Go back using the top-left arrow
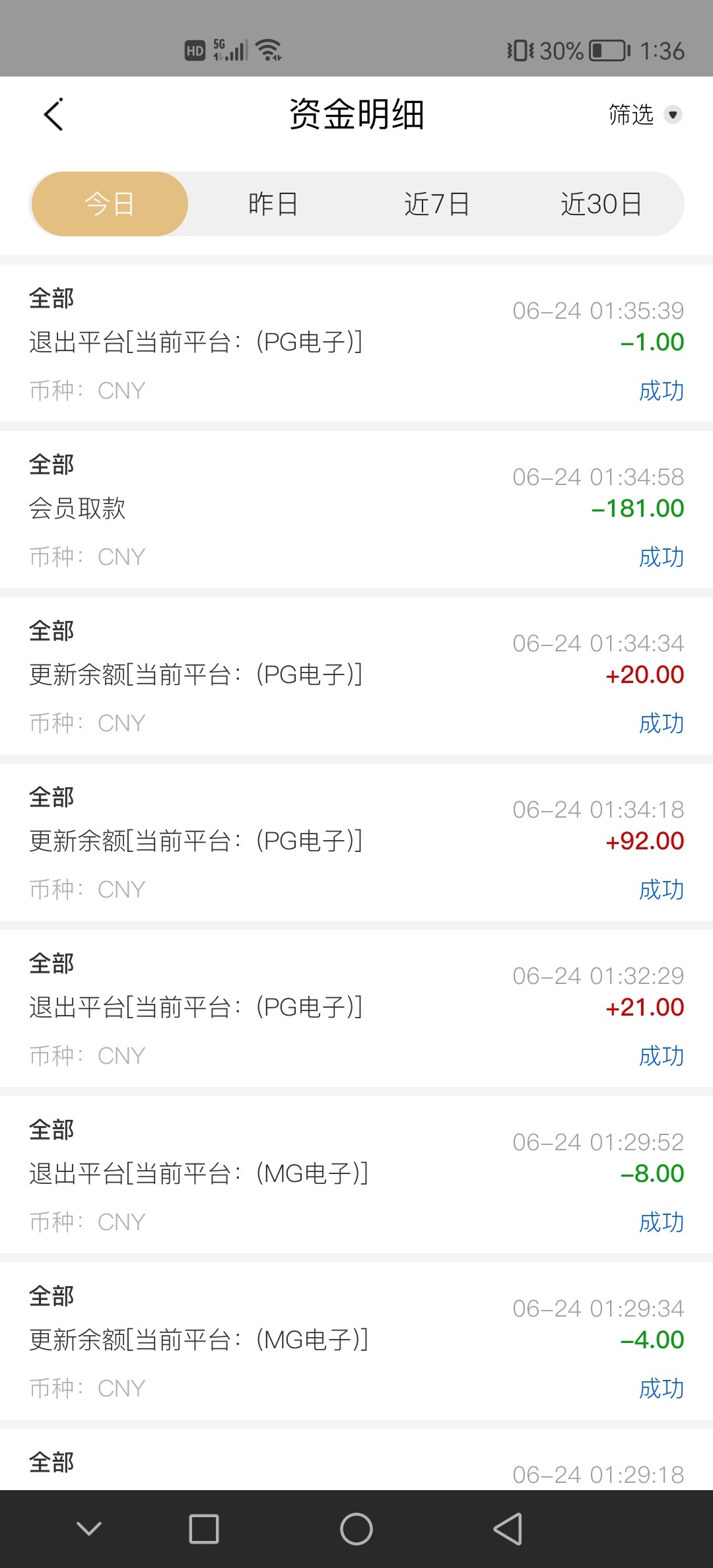The height and width of the screenshot is (1568, 713). tap(53, 115)
